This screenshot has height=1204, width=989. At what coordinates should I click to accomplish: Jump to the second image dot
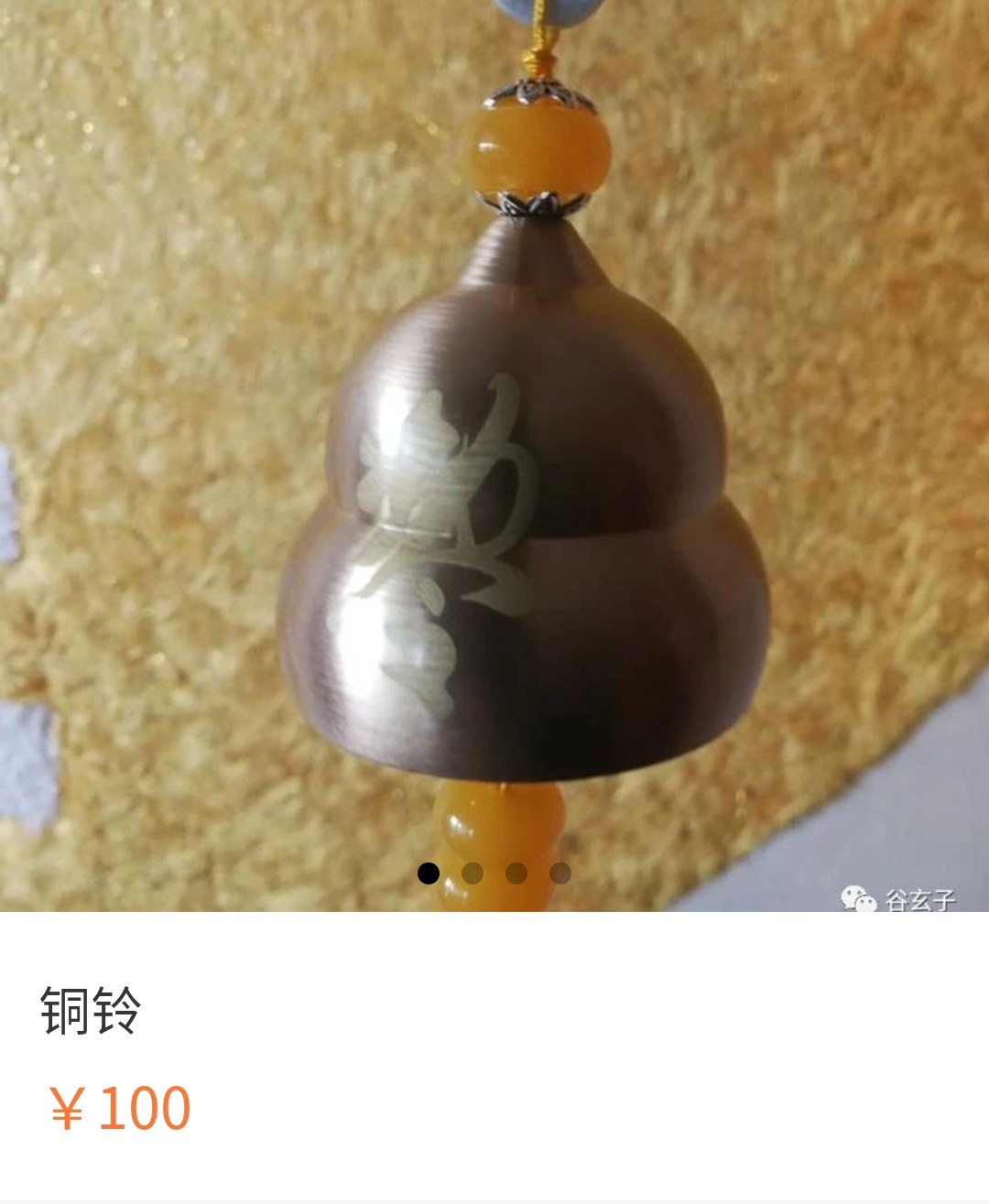point(473,873)
